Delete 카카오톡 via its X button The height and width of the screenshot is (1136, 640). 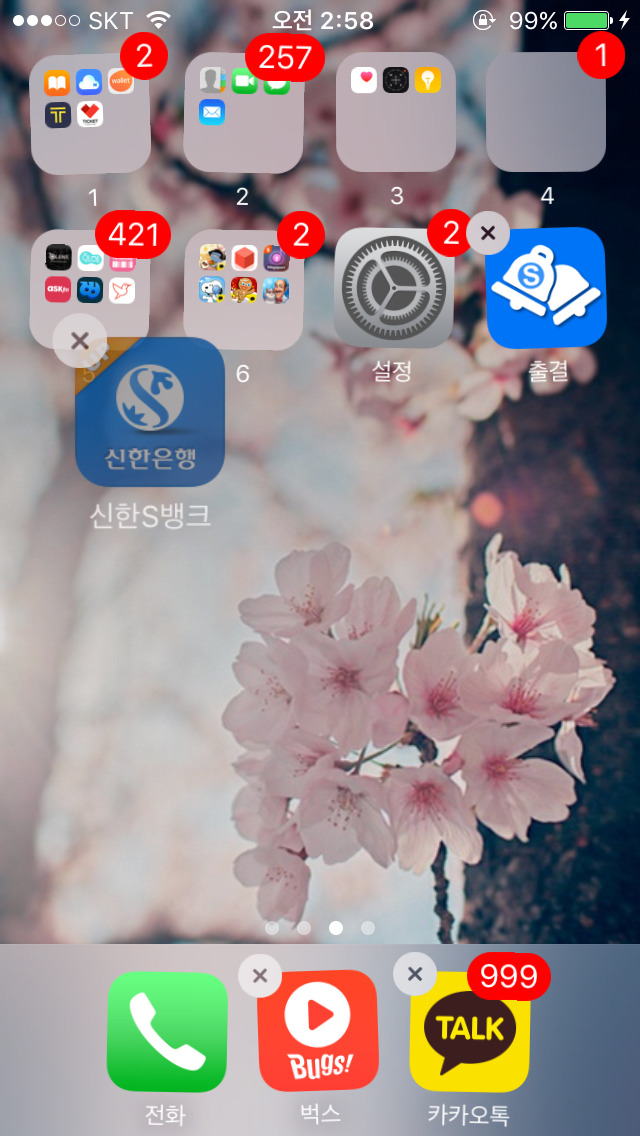coord(415,974)
